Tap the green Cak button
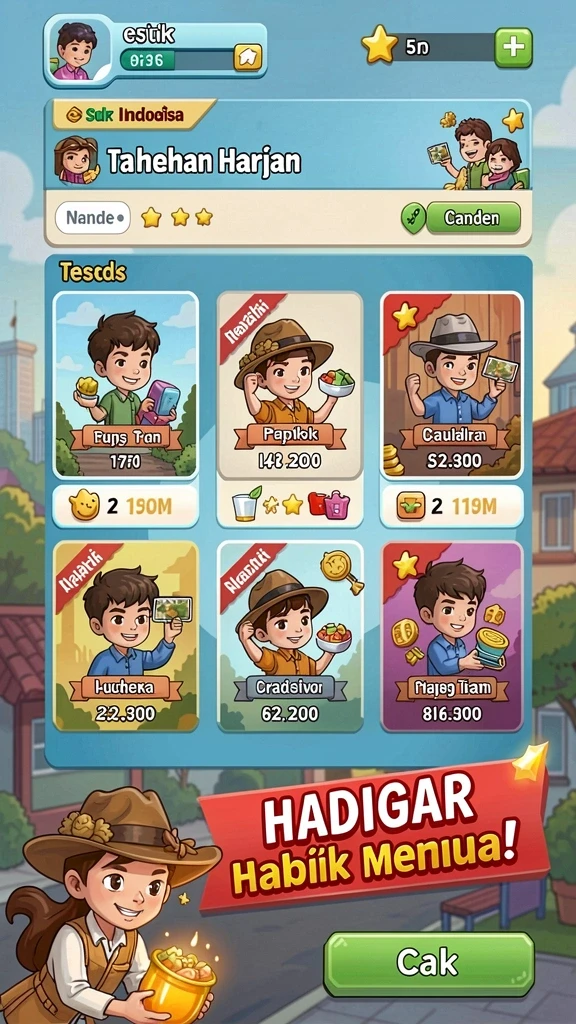The width and height of the screenshot is (576, 1024). tap(429, 964)
